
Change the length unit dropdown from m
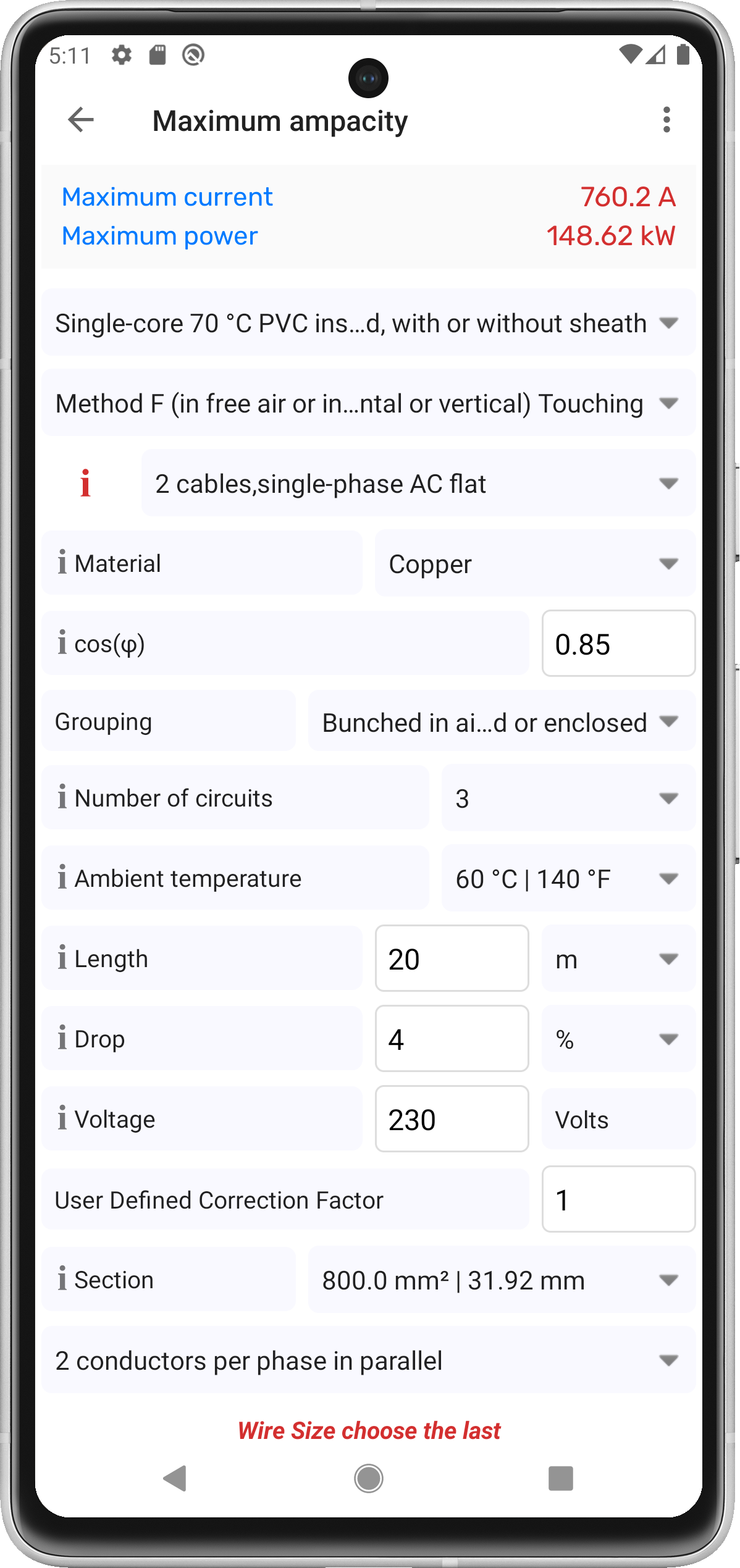tap(618, 959)
